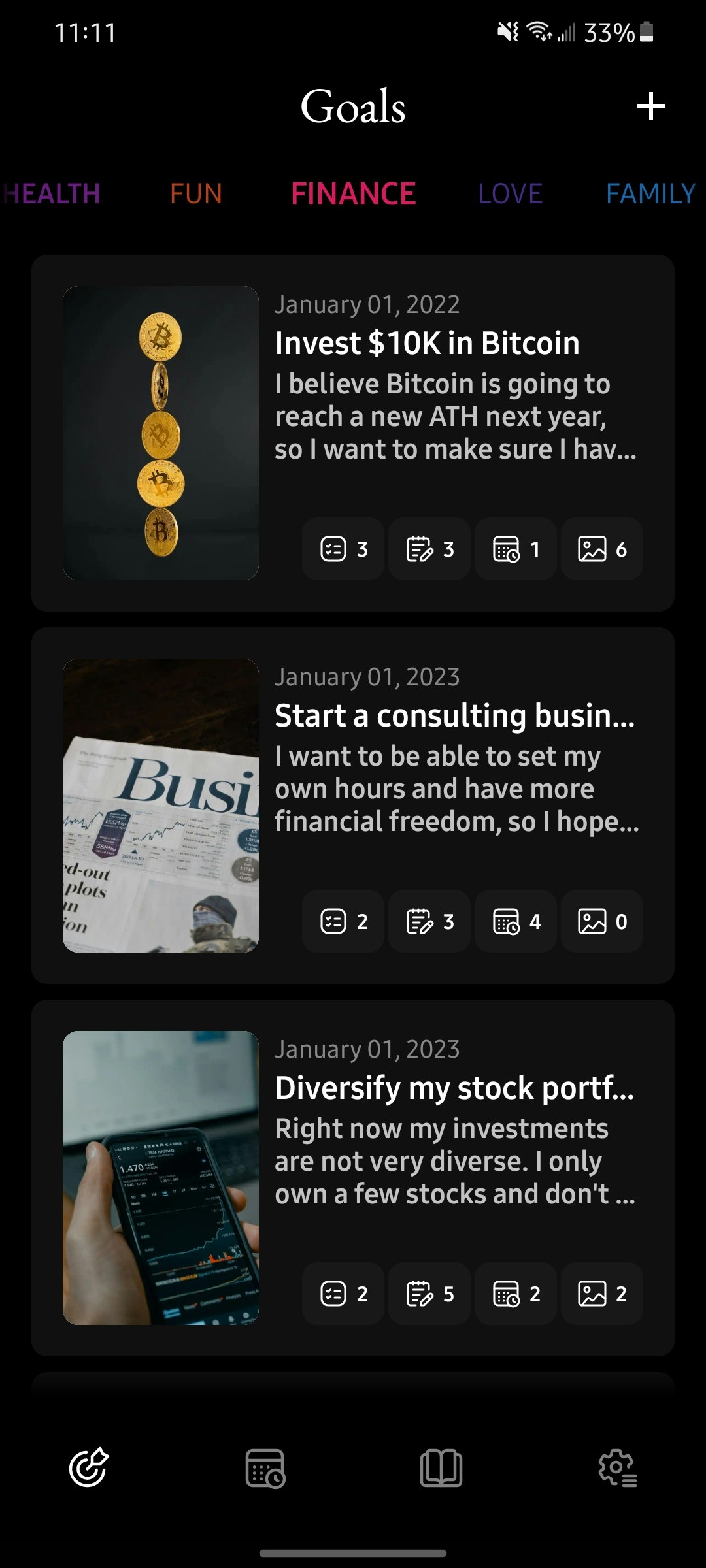This screenshot has width=706, height=1568.
Task: Open the Invest $10K in Bitcoin goal
Action: point(427,344)
